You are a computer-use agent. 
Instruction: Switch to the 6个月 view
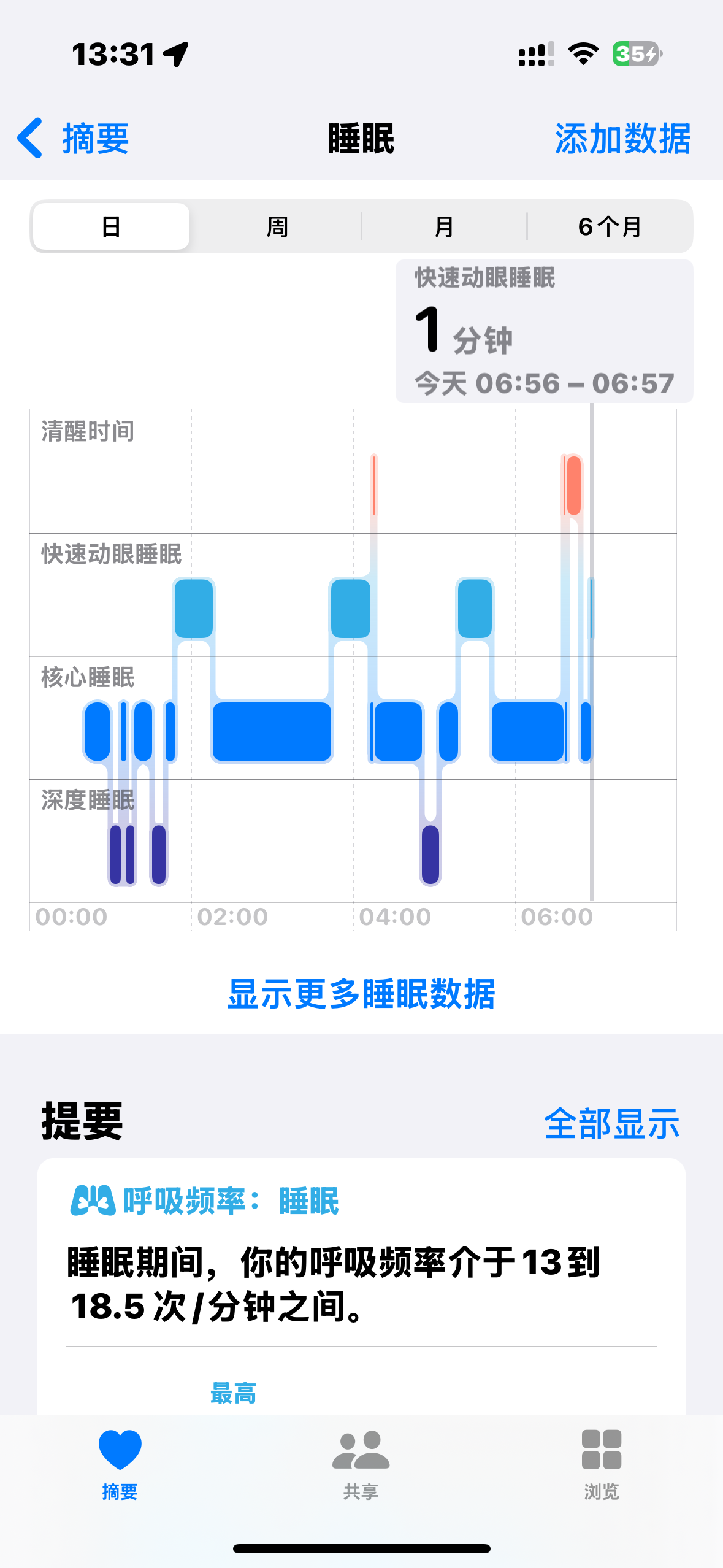click(x=610, y=226)
